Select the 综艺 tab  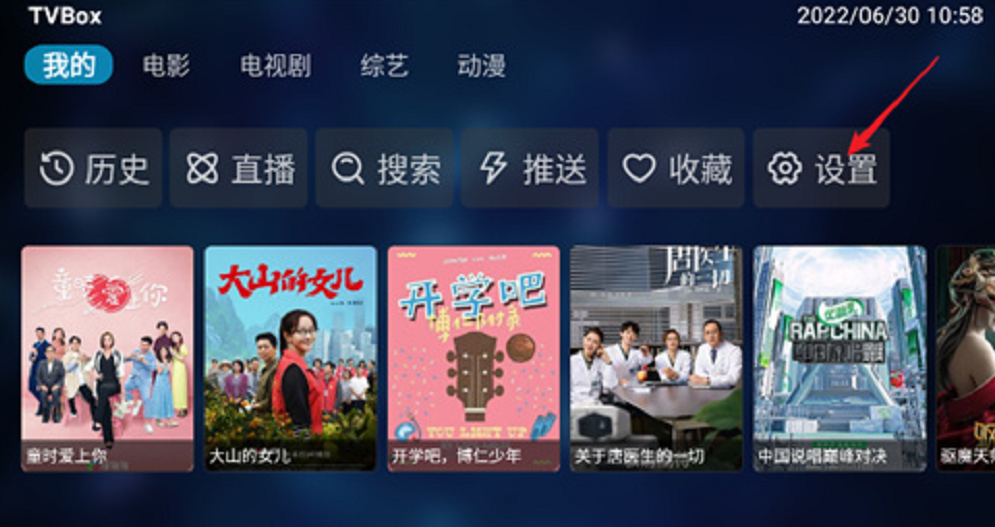(384, 66)
